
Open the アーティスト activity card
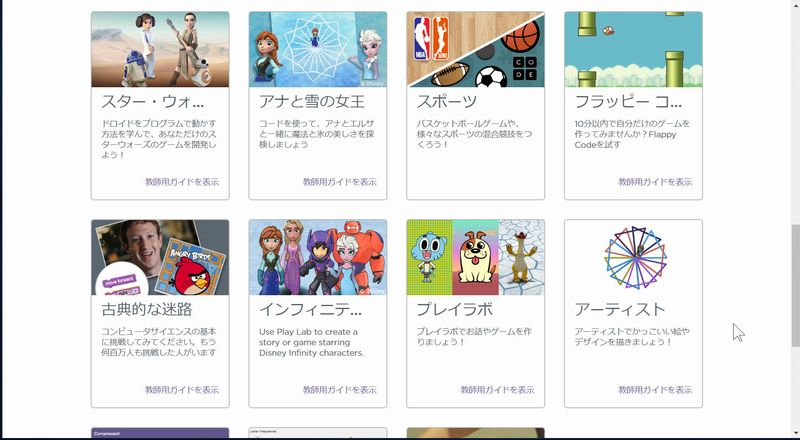[x=633, y=258]
